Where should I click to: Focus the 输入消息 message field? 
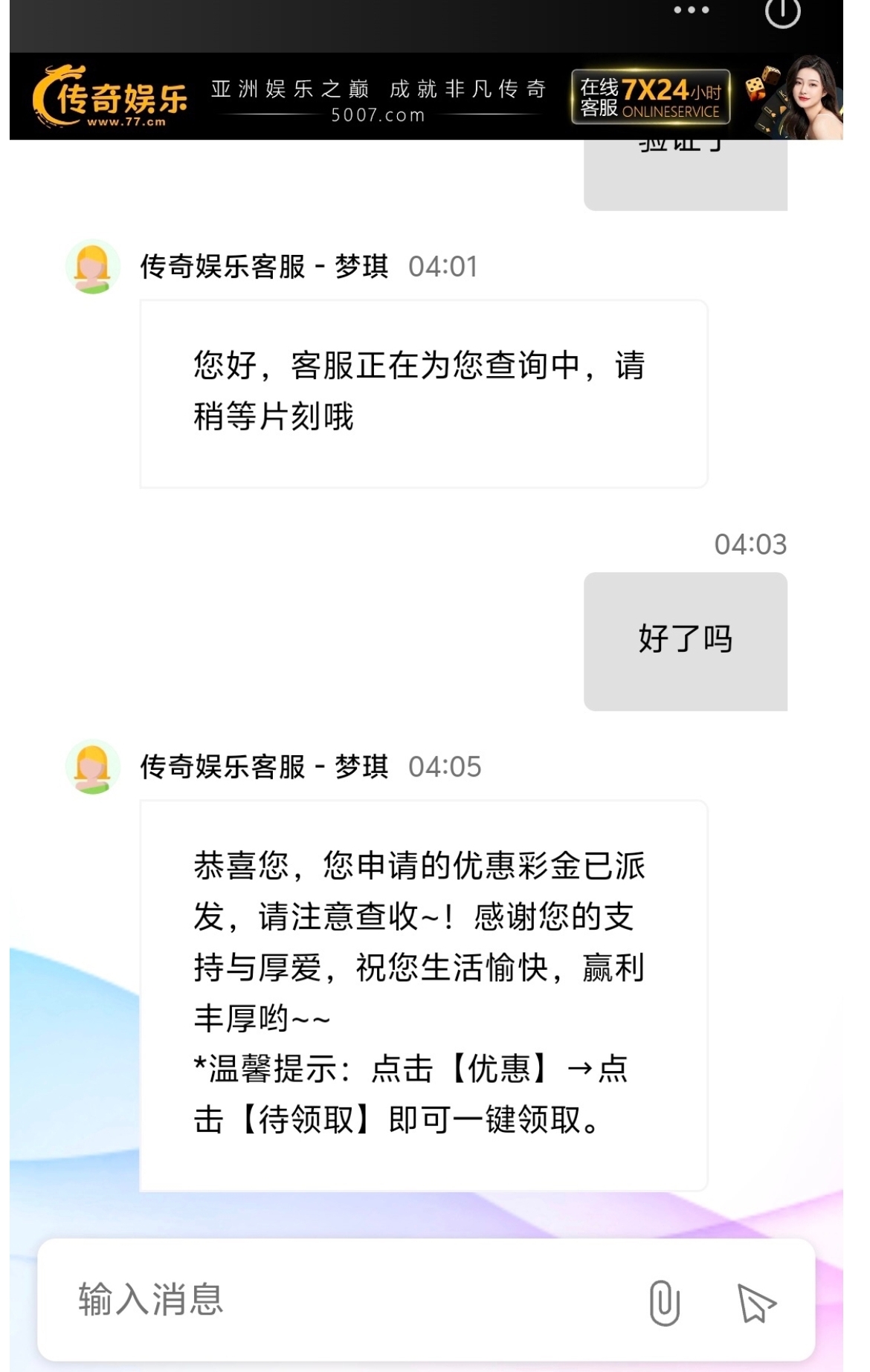[335, 1300]
